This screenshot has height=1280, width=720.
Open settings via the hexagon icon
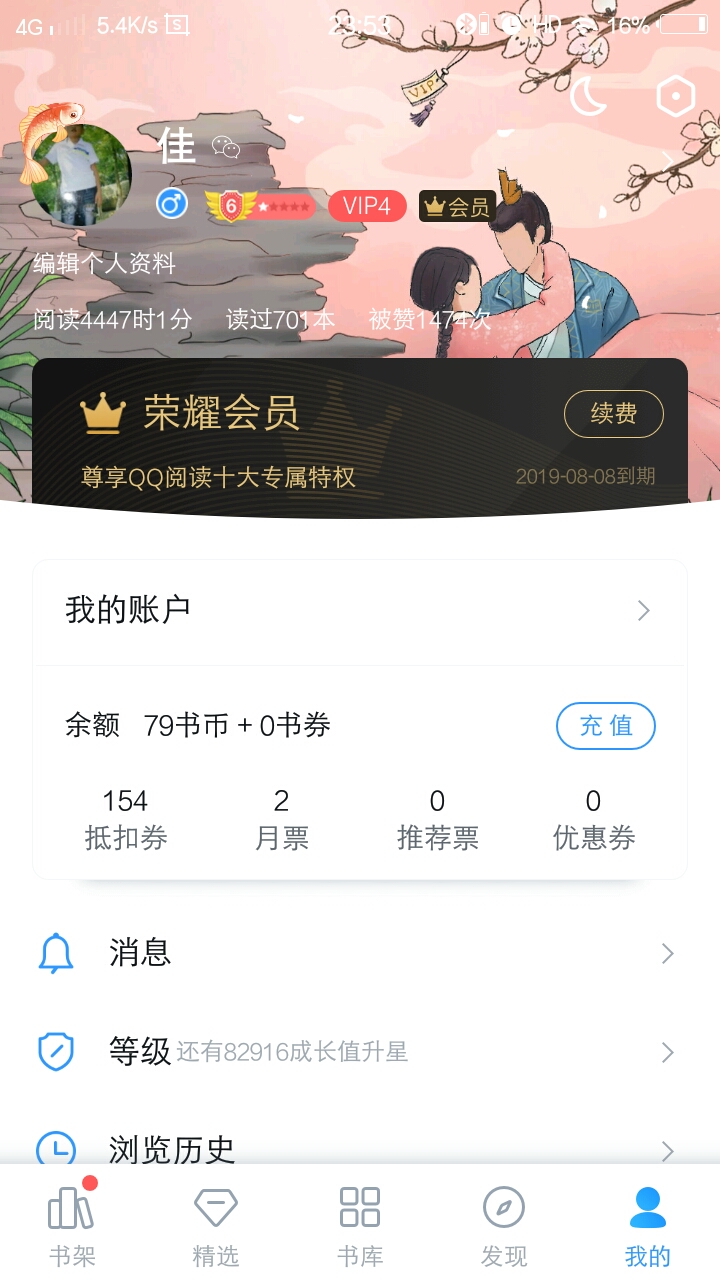[x=676, y=97]
